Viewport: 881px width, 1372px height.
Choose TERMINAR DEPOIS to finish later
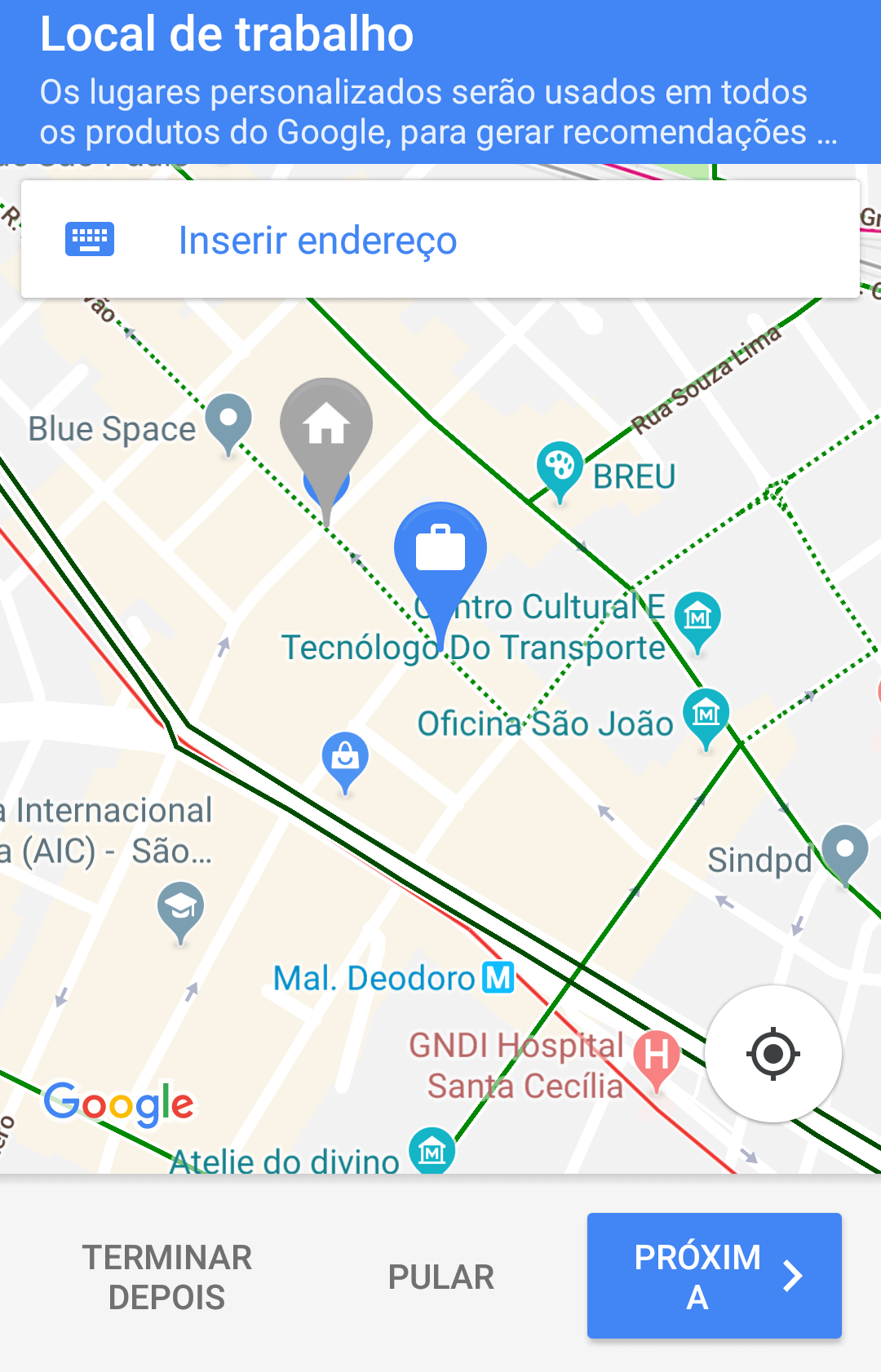167,1277
